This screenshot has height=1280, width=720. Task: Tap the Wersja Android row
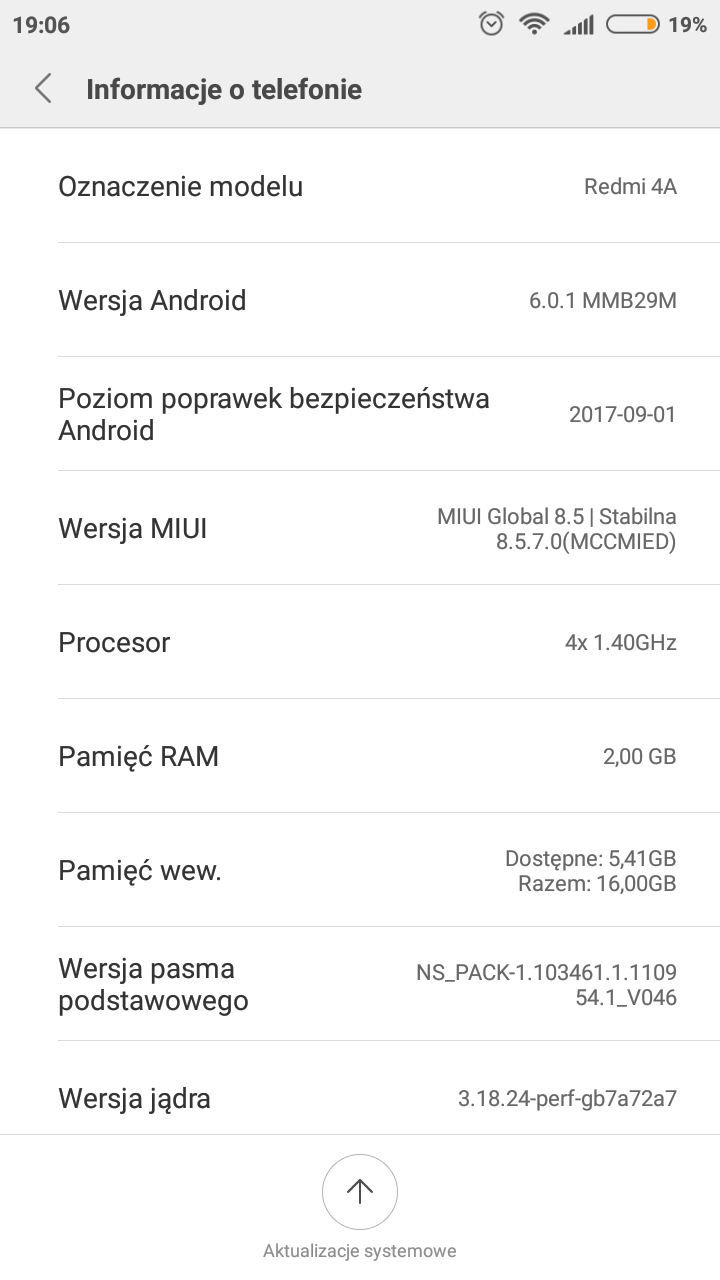coord(360,300)
